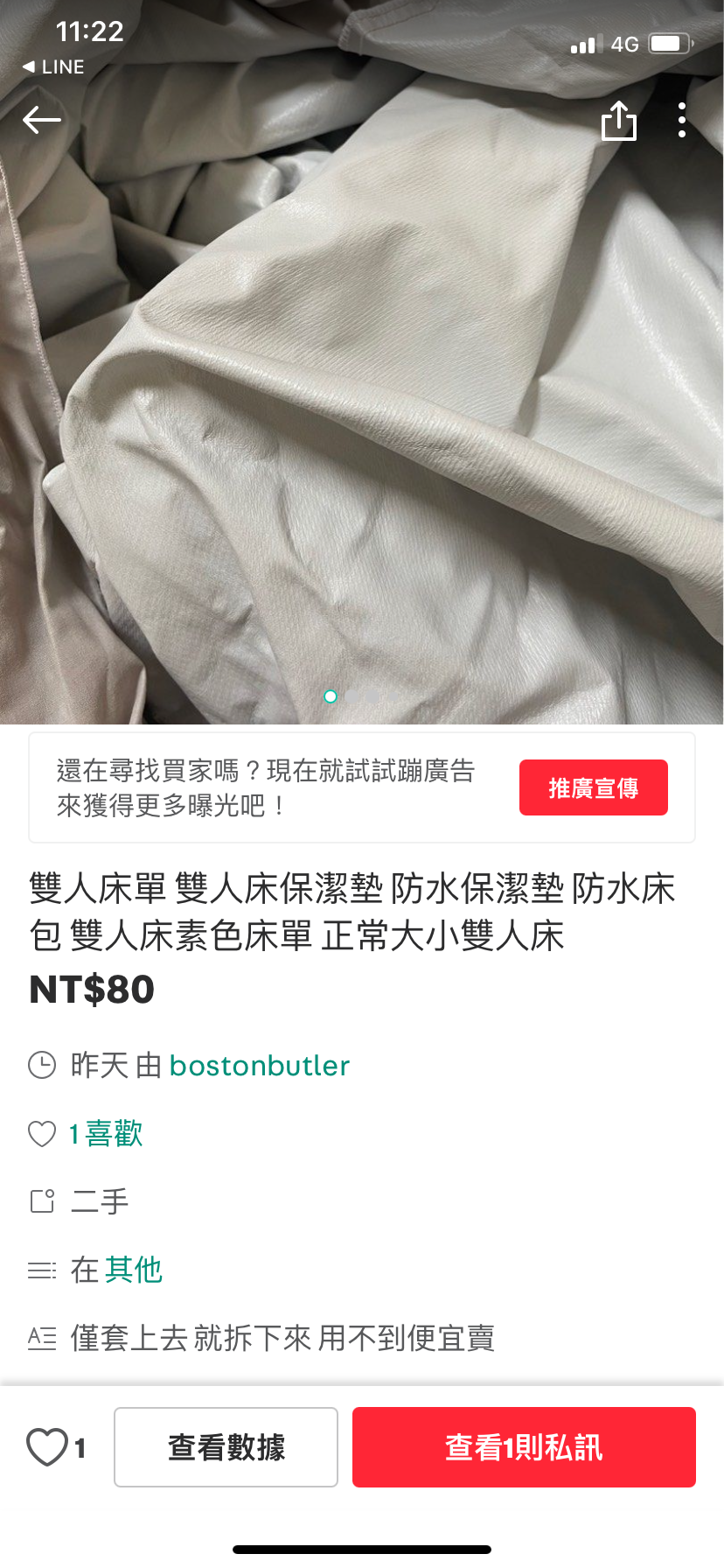Viewport: 724px width, 1568px height.
Task: Share this bedsheet listing
Action: click(x=619, y=121)
